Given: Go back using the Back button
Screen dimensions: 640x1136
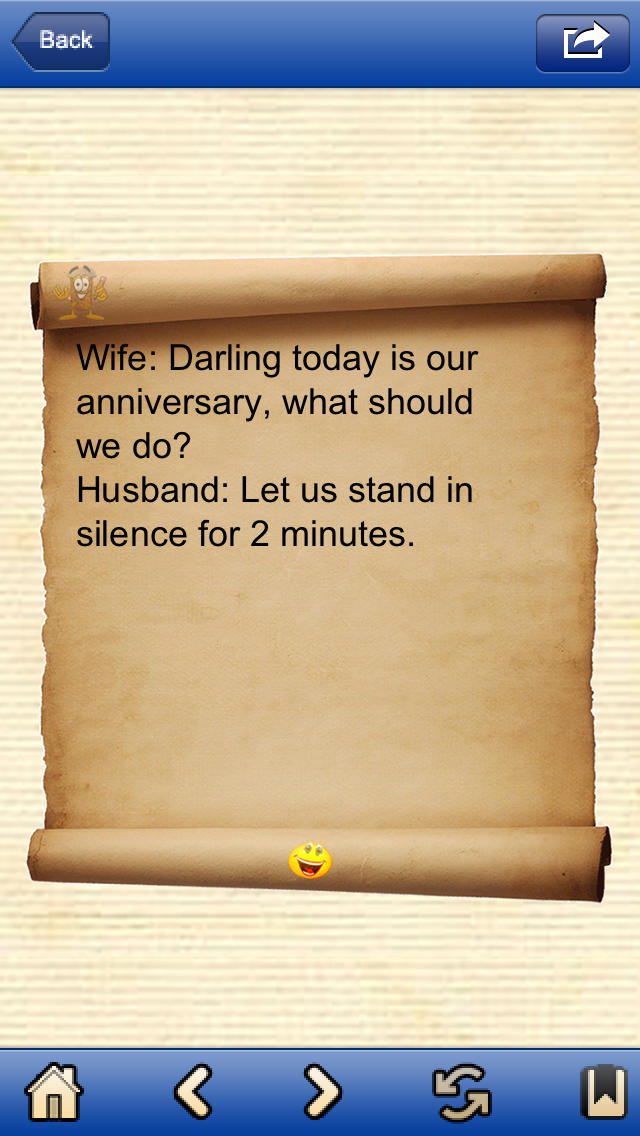Looking at the screenshot, I should pyautogui.click(x=60, y=41).
